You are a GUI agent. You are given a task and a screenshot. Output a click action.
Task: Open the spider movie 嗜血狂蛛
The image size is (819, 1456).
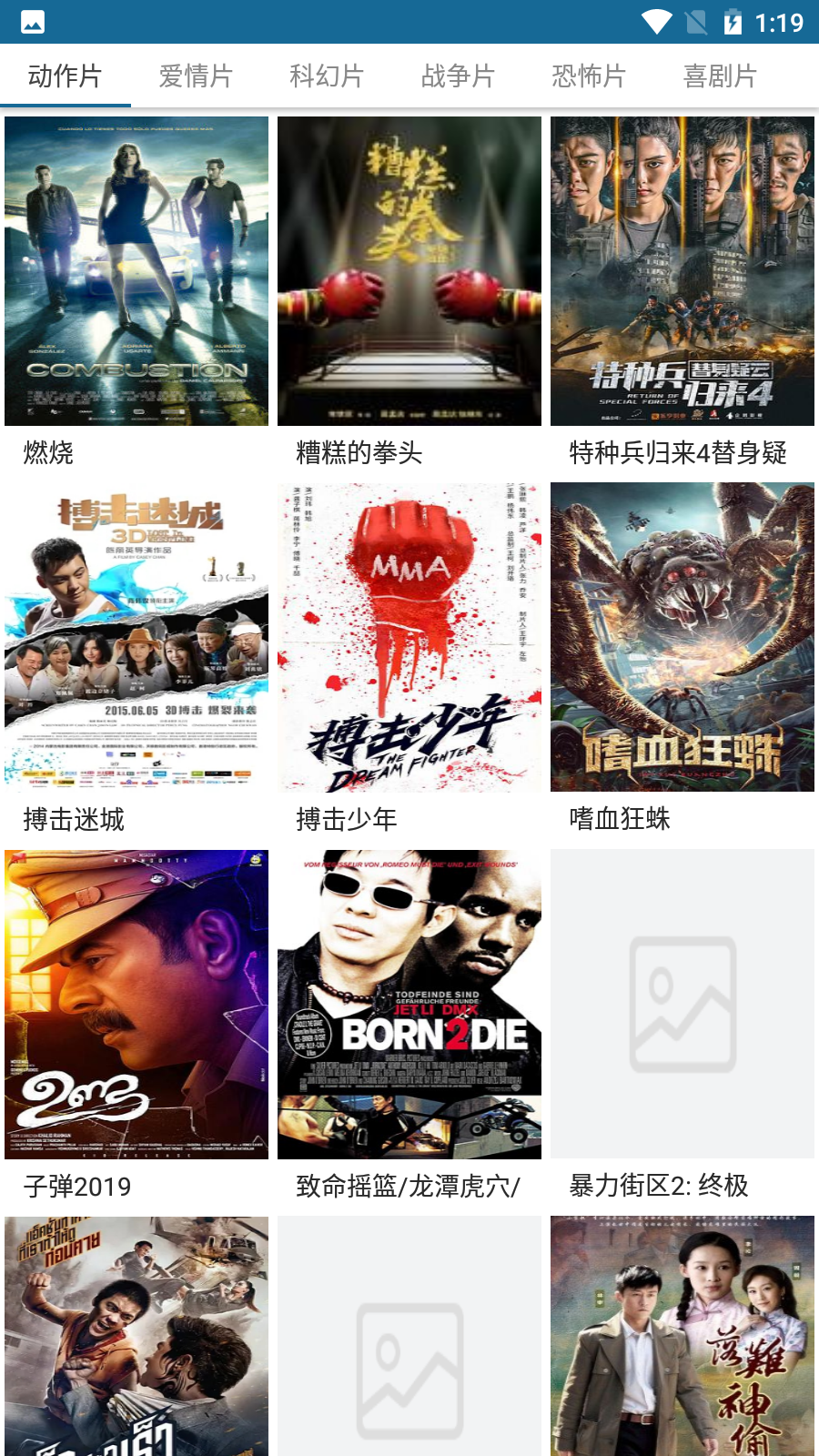(682, 637)
